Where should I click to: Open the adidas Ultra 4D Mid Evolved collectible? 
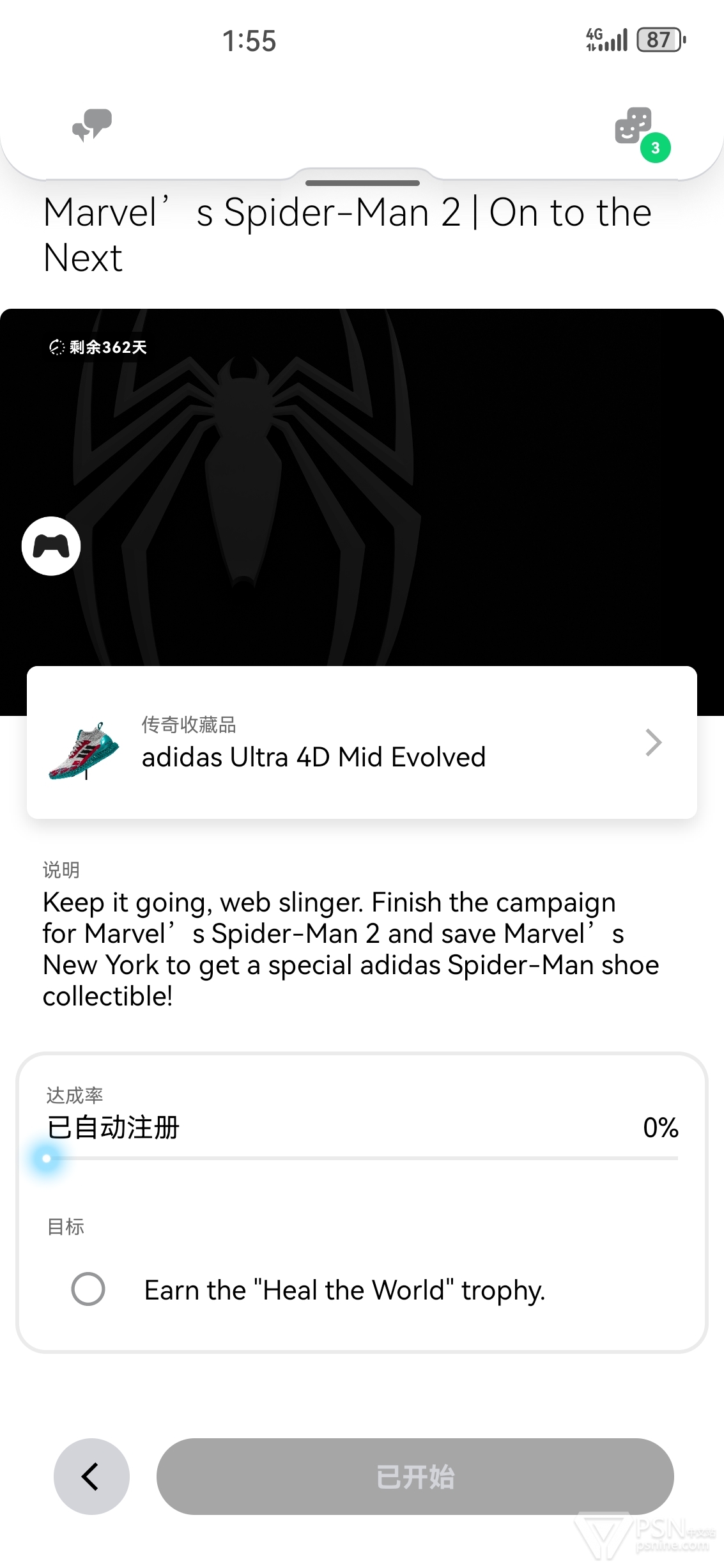[362, 742]
